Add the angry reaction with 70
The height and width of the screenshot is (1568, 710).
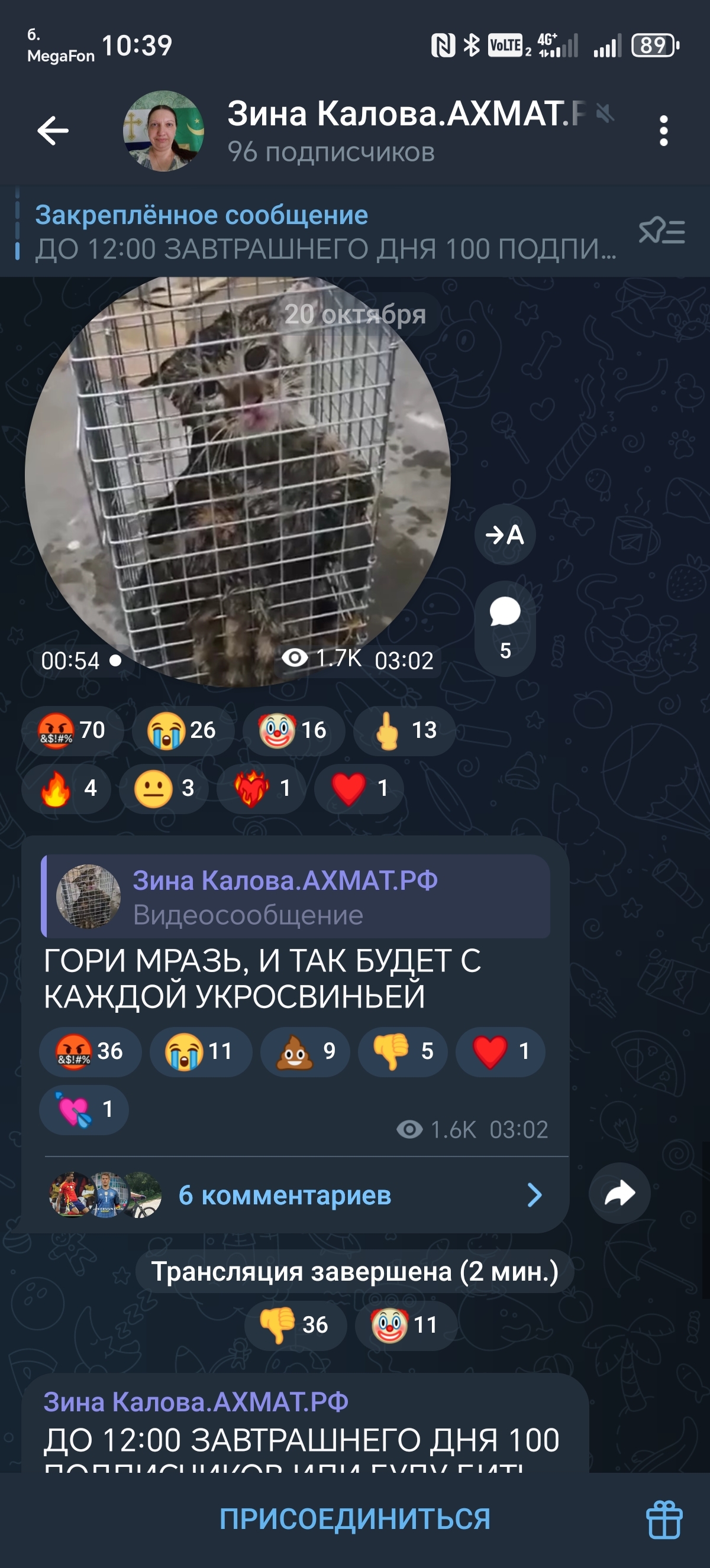click(x=72, y=730)
